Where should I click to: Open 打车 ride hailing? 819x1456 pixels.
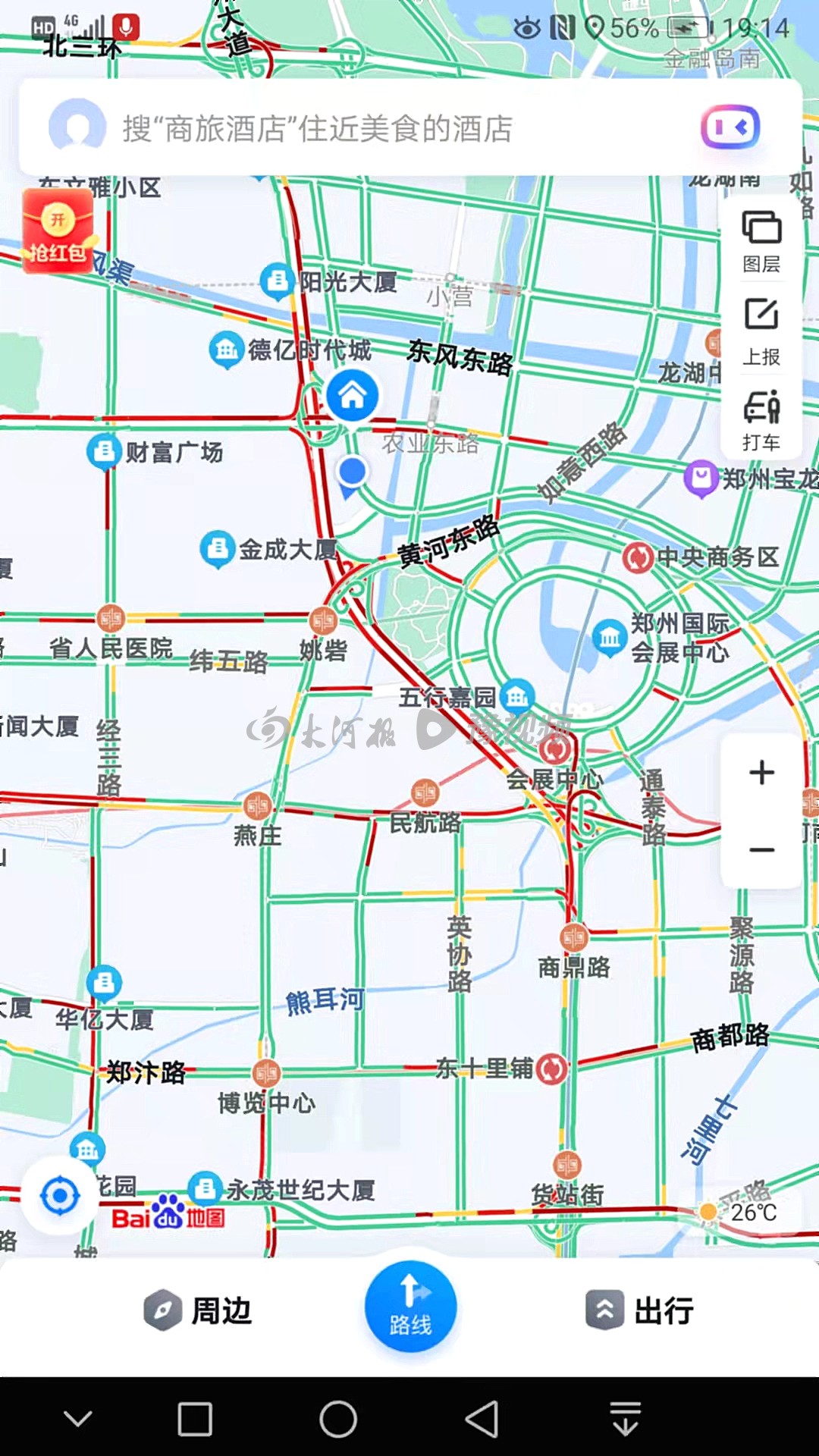[x=761, y=419]
